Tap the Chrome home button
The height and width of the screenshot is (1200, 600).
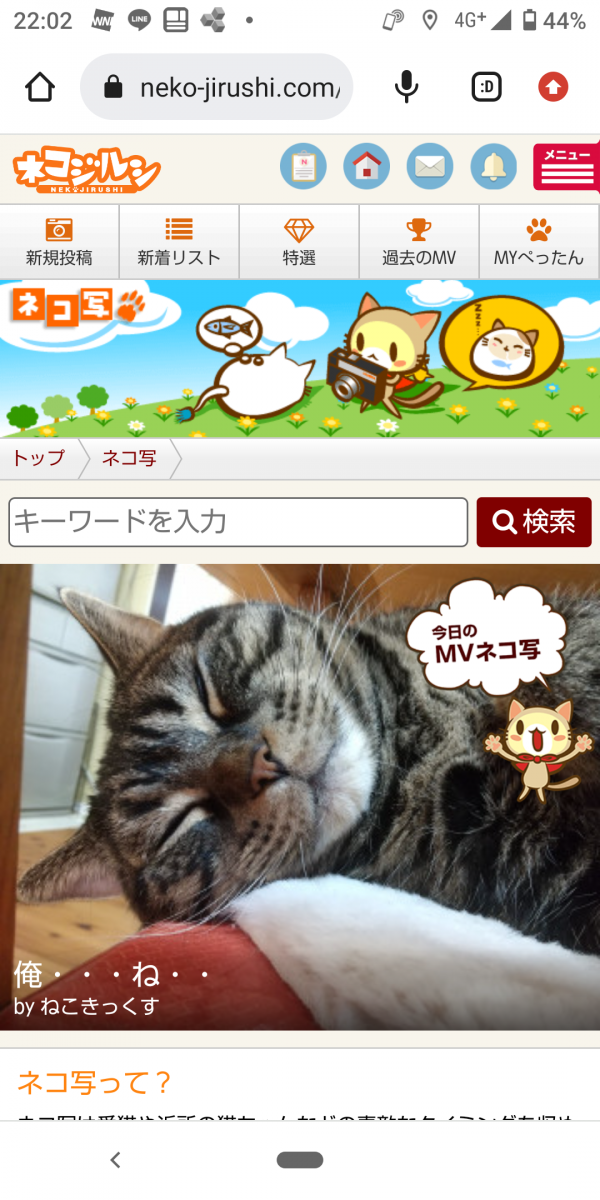pos(40,88)
